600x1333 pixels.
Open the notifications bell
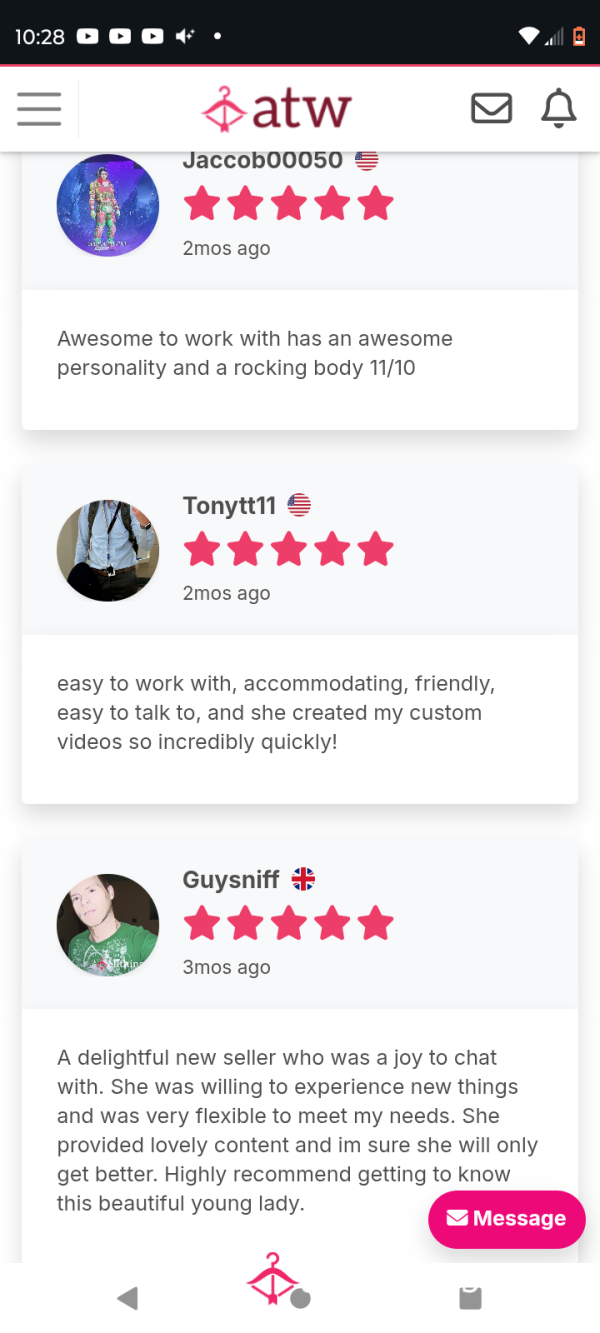559,108
